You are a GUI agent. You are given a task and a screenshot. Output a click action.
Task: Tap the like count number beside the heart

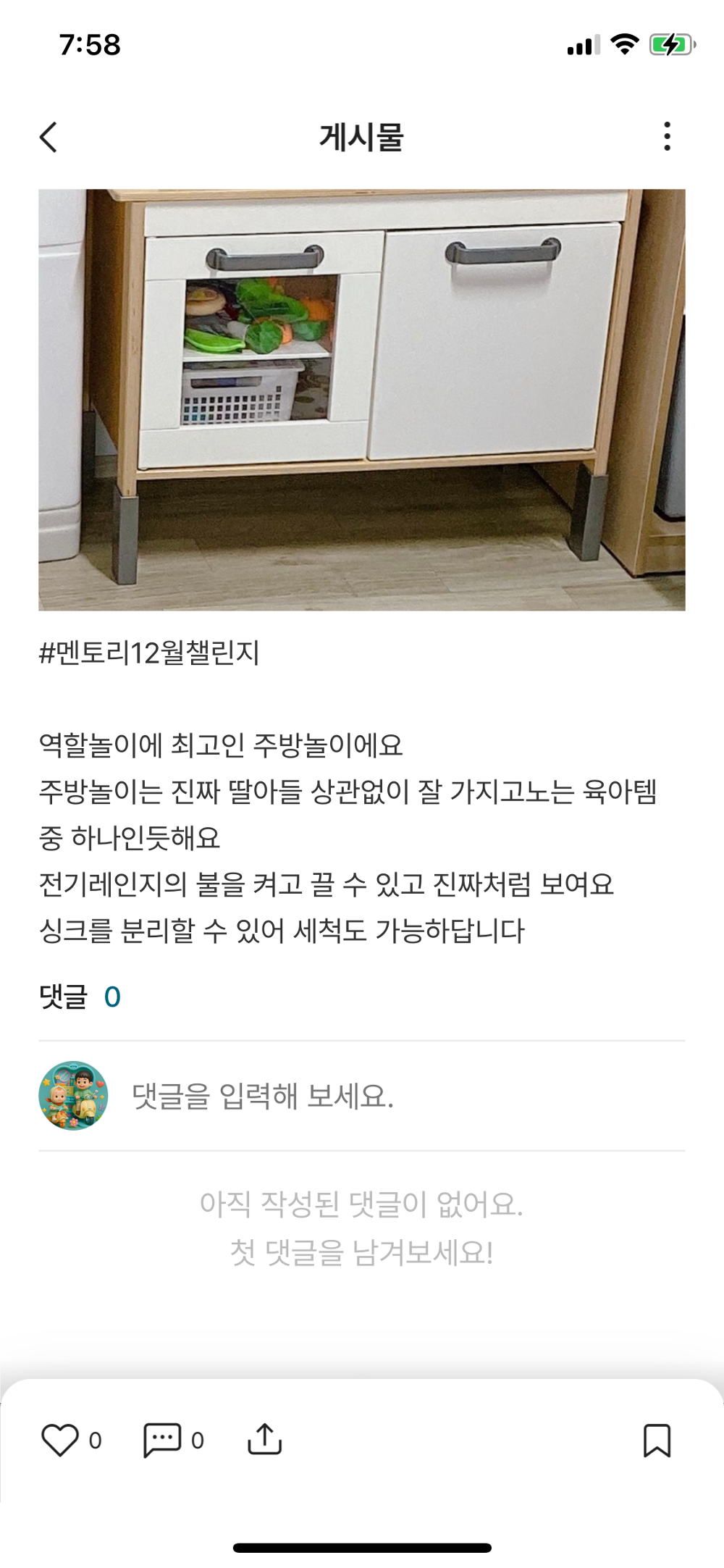[x=94, y=1441]
